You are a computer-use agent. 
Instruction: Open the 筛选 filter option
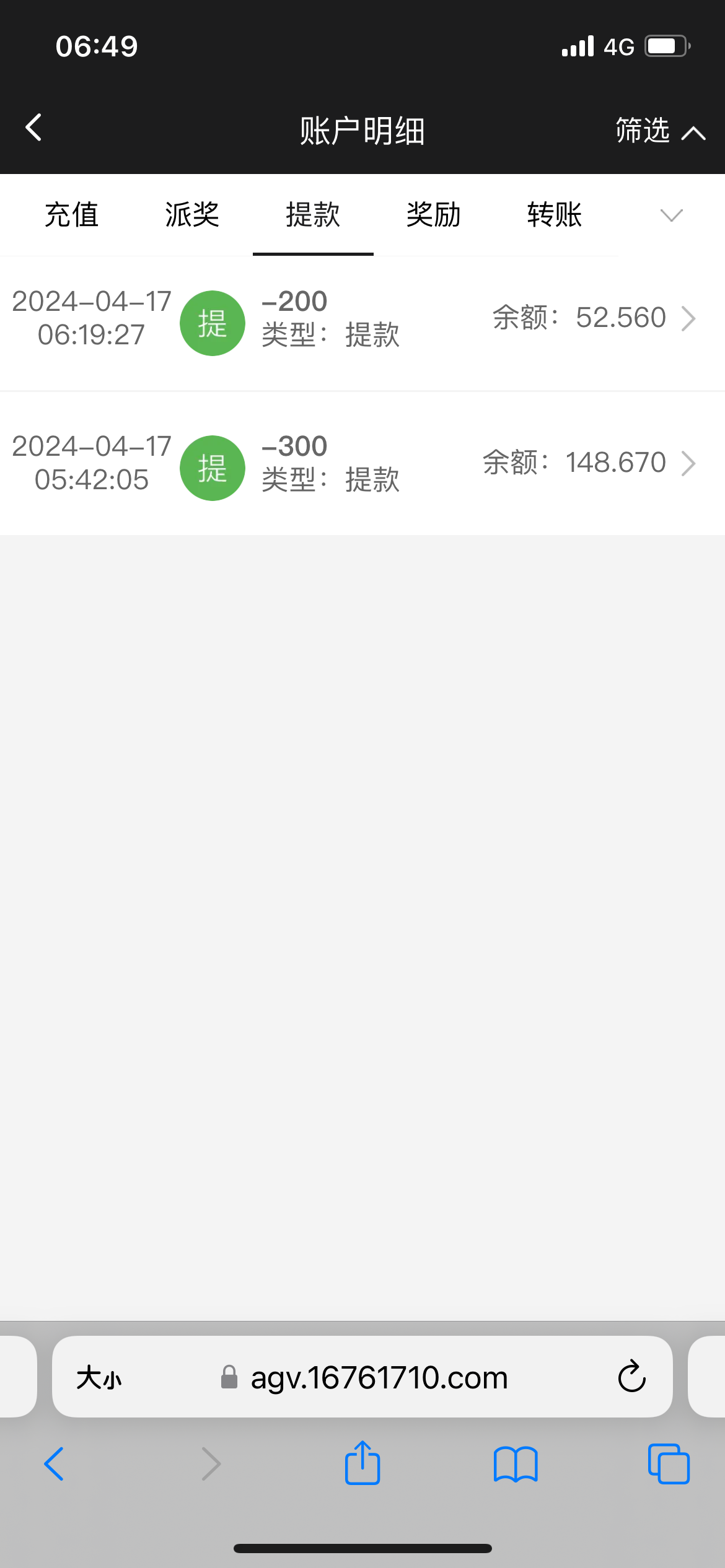click(659, 131)
